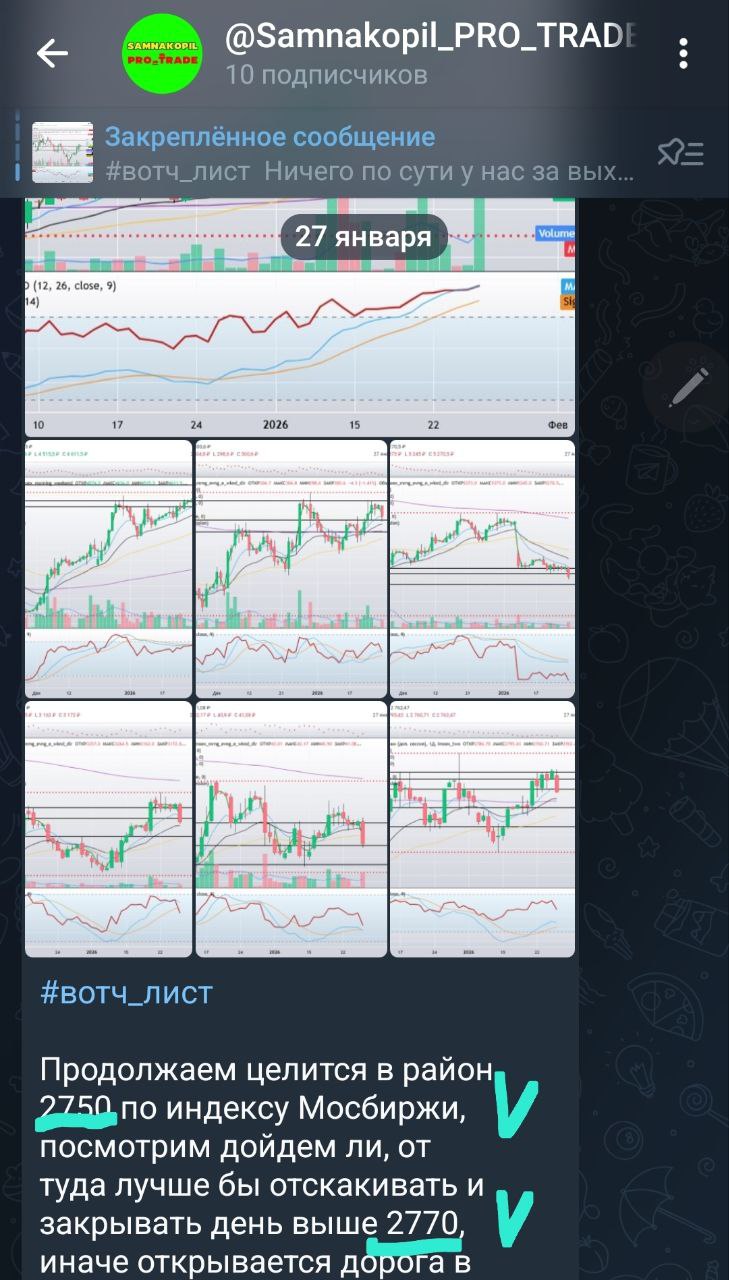View the first chart in the middle row
The height and width of the screenshot is (1280, 729).
108,568
